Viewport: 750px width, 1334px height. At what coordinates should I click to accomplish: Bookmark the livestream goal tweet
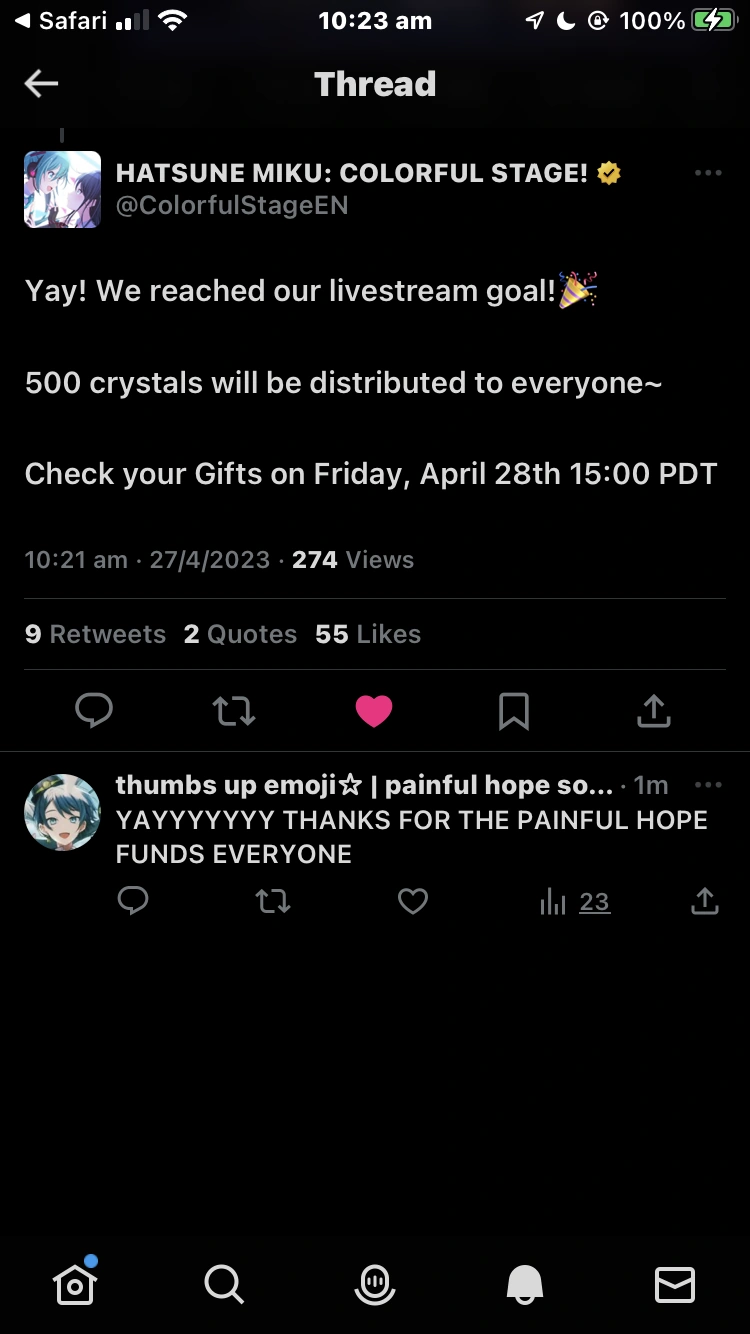[x=514, y=711]
